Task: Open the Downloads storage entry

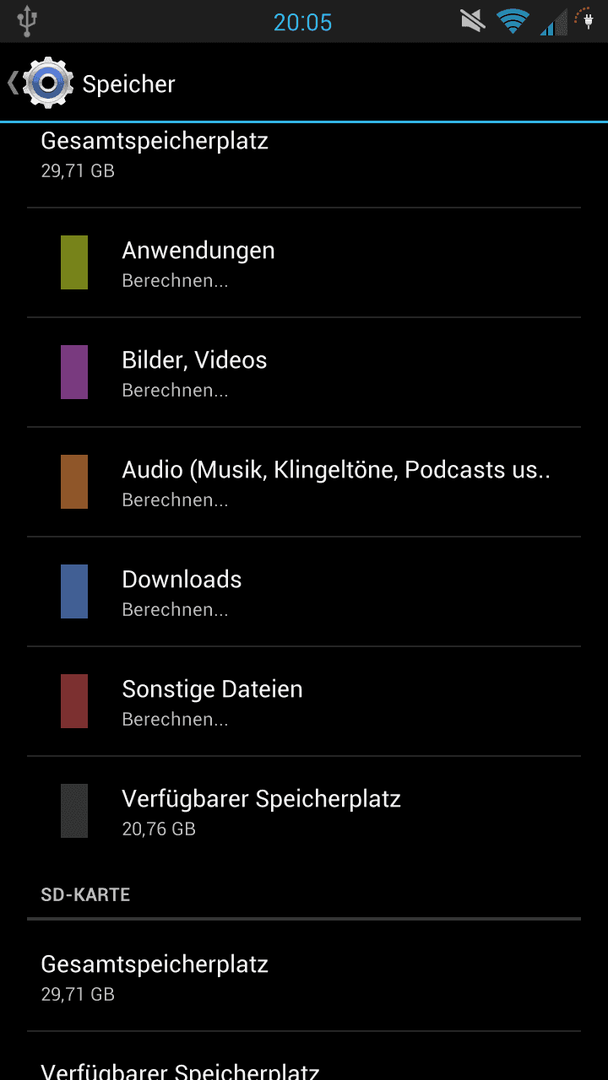Action: pyautogui.click(x=304, y=591)
